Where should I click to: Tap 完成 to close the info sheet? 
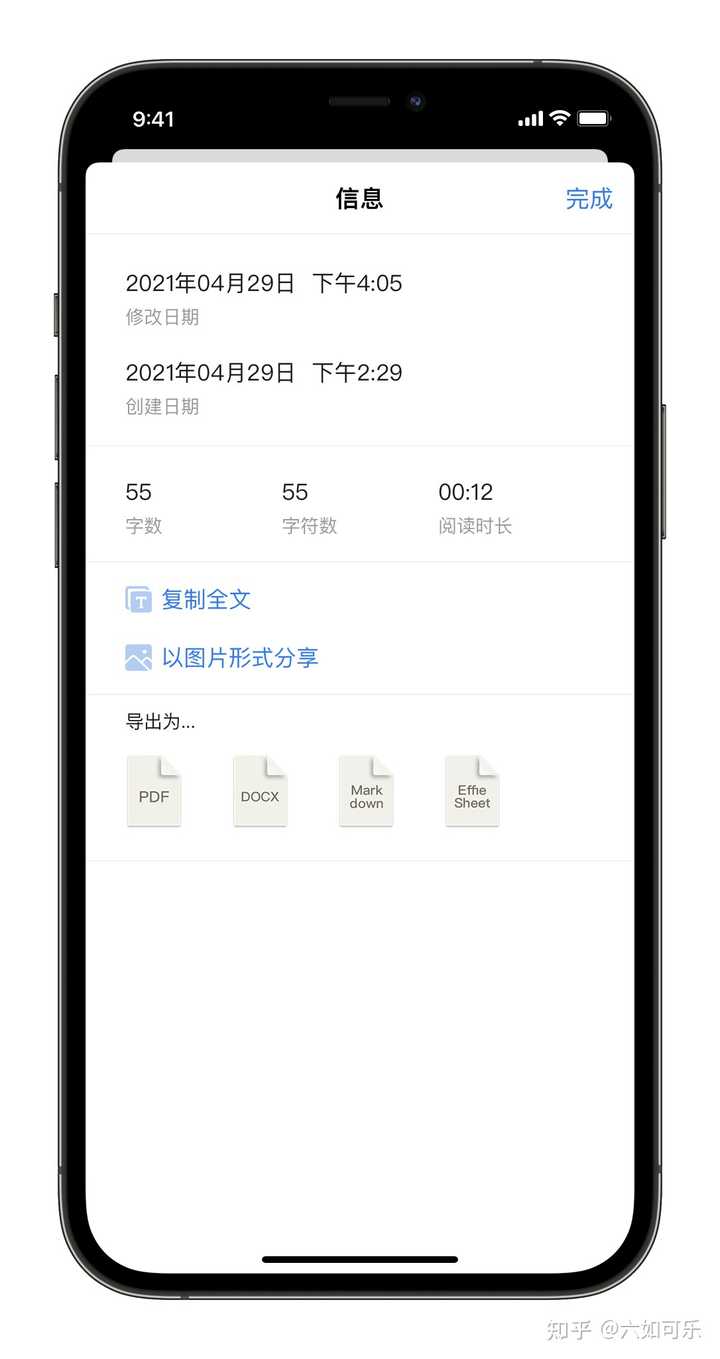(x=588, y=199)
